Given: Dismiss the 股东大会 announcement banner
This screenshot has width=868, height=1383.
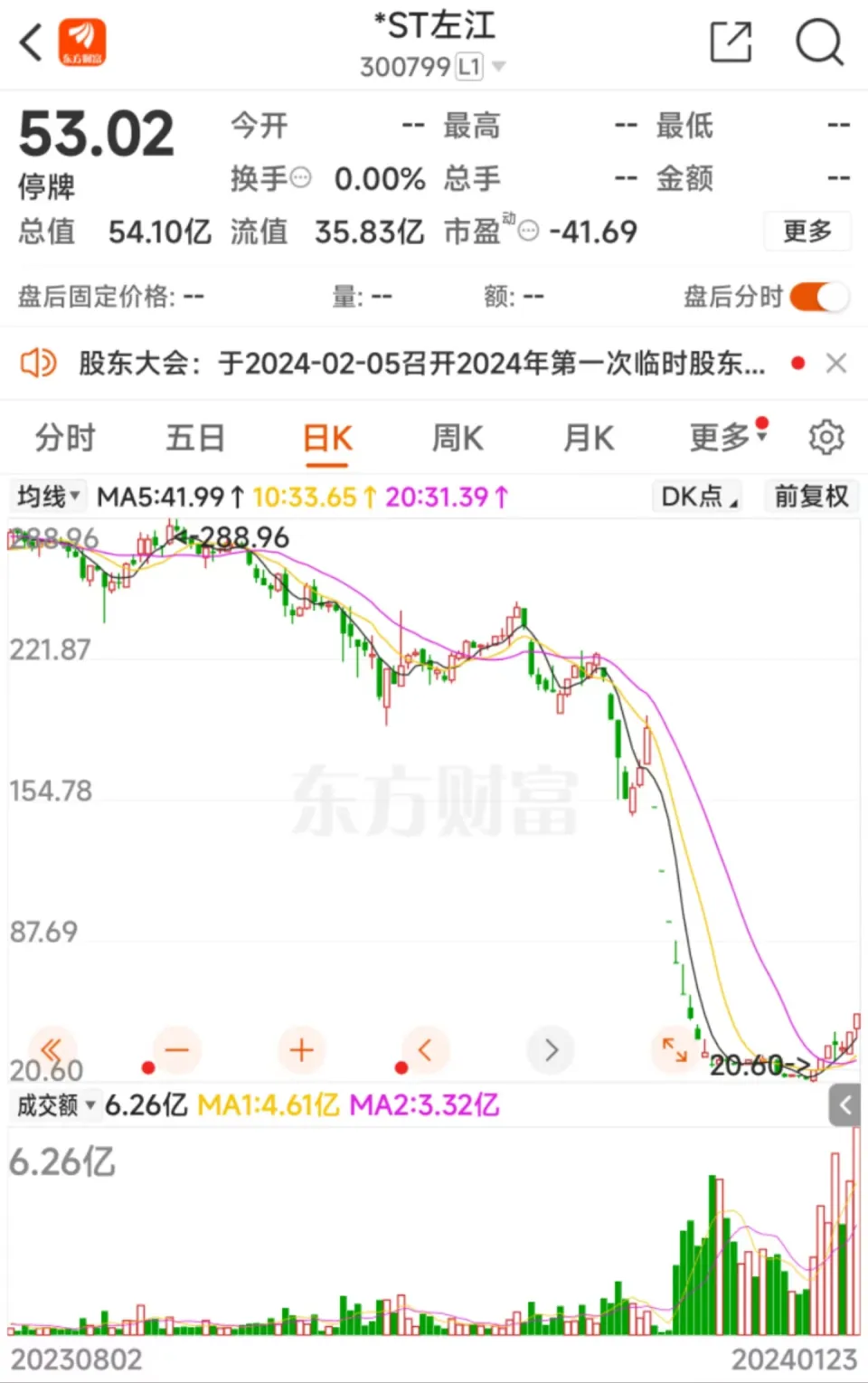Looking at the screenshot, I should 836,364.
